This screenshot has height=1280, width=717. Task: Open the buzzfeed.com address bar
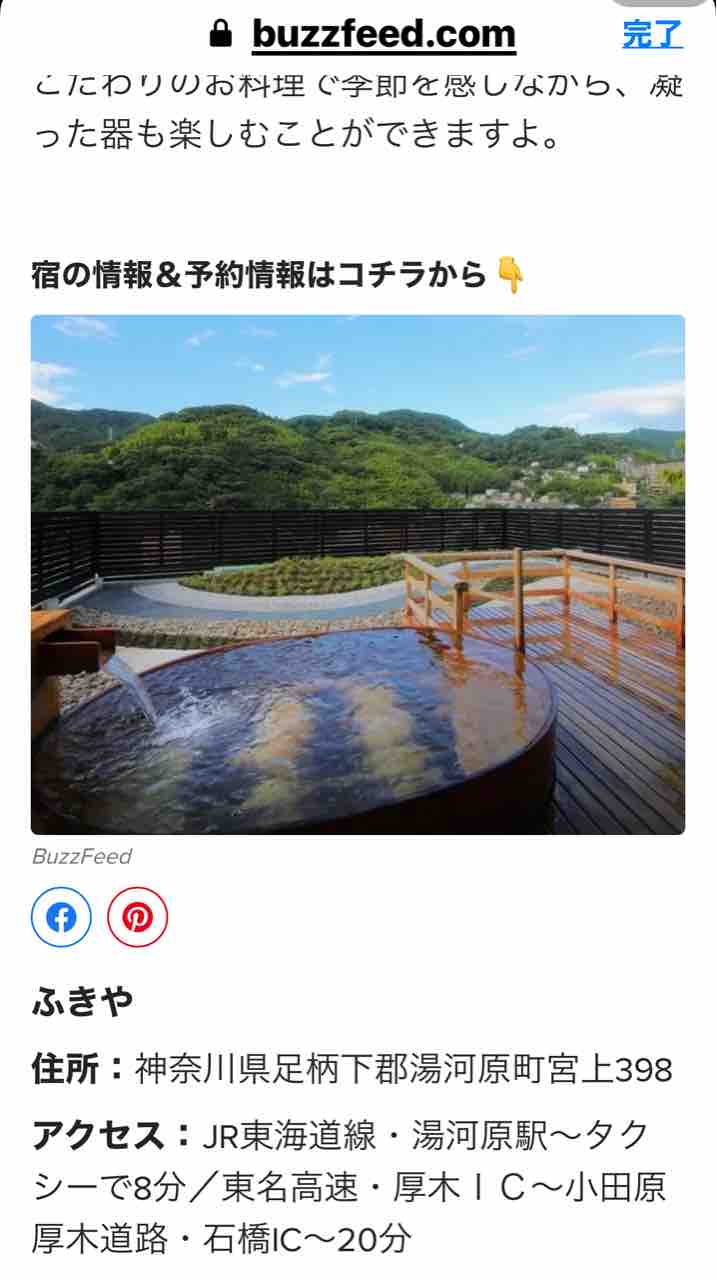[383, 35]
